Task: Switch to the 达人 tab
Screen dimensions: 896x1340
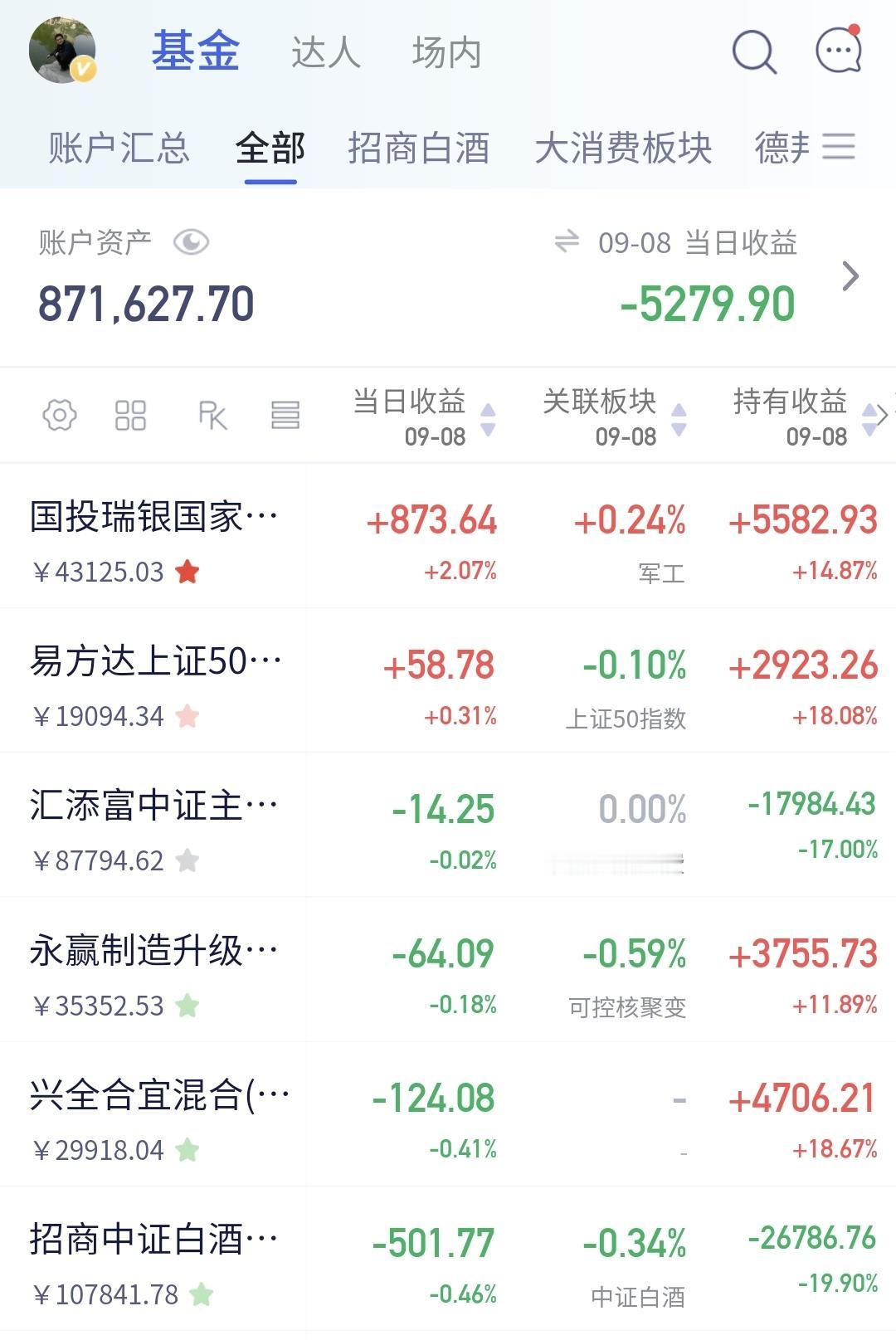Action: click(x=326, y=52)
